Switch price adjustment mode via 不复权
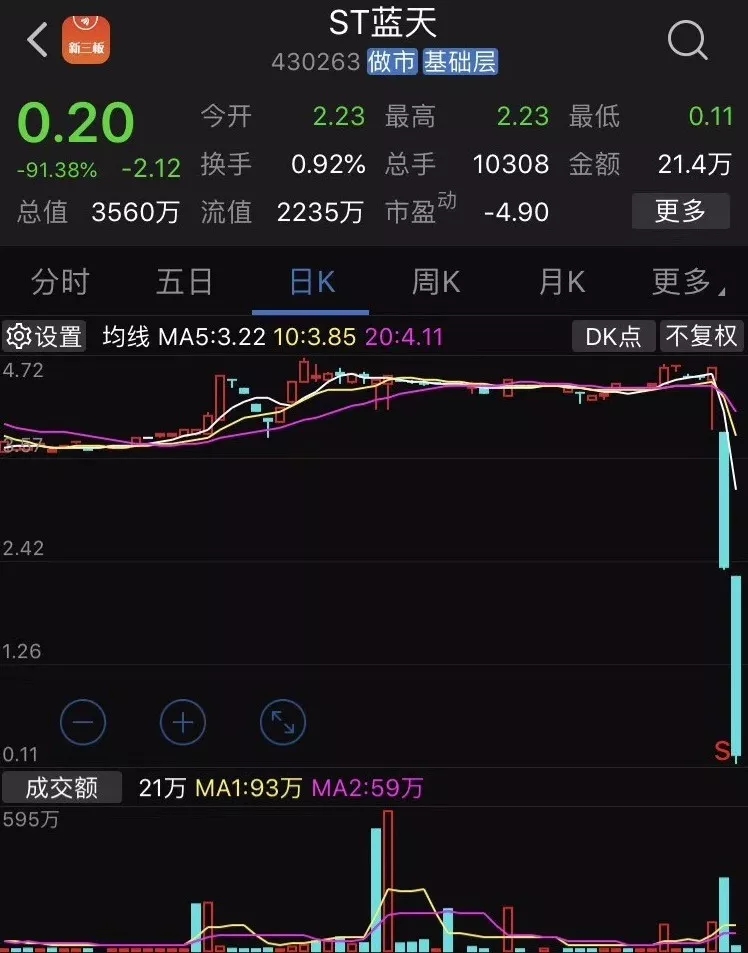Viewport: 748px width, 953px height. (701, 336)
